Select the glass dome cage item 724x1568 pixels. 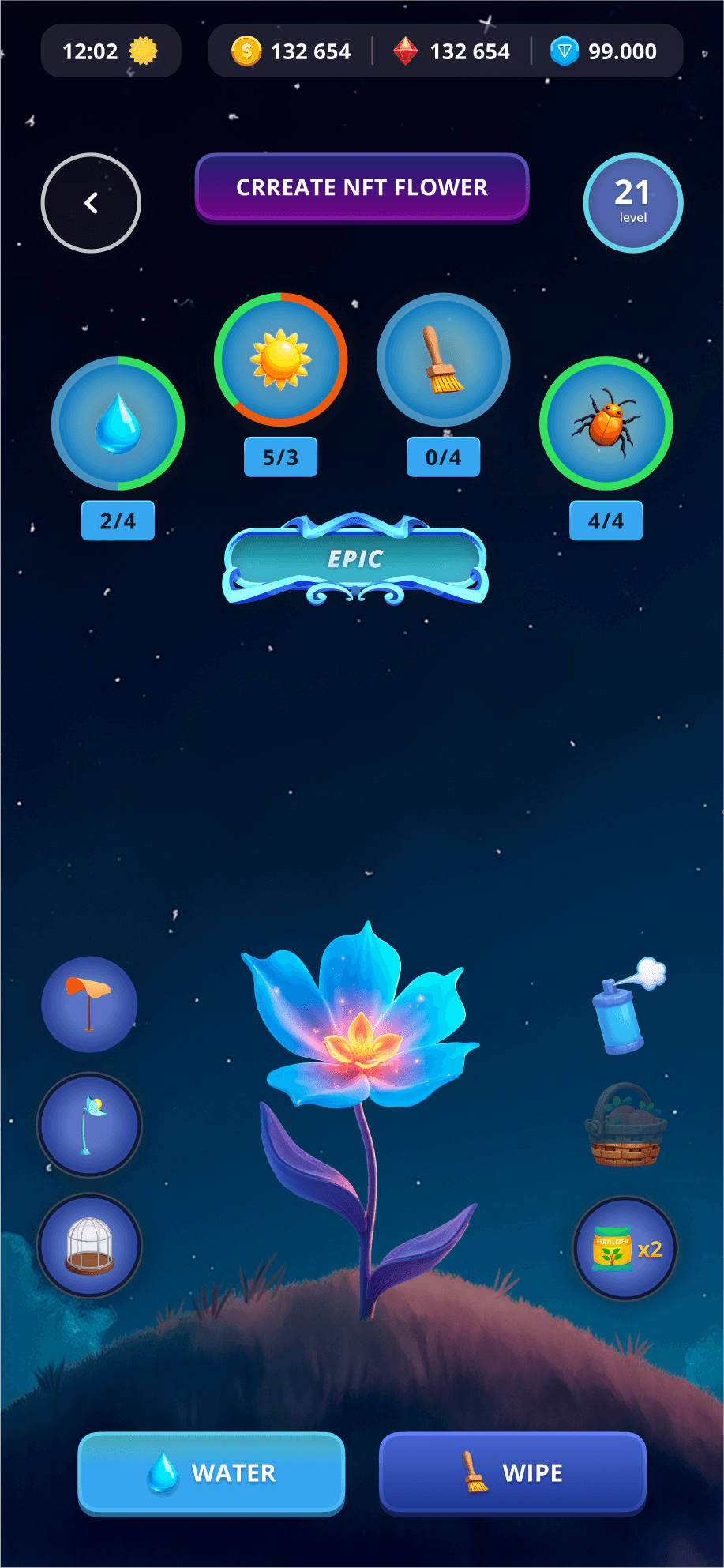pos(89,1246)
